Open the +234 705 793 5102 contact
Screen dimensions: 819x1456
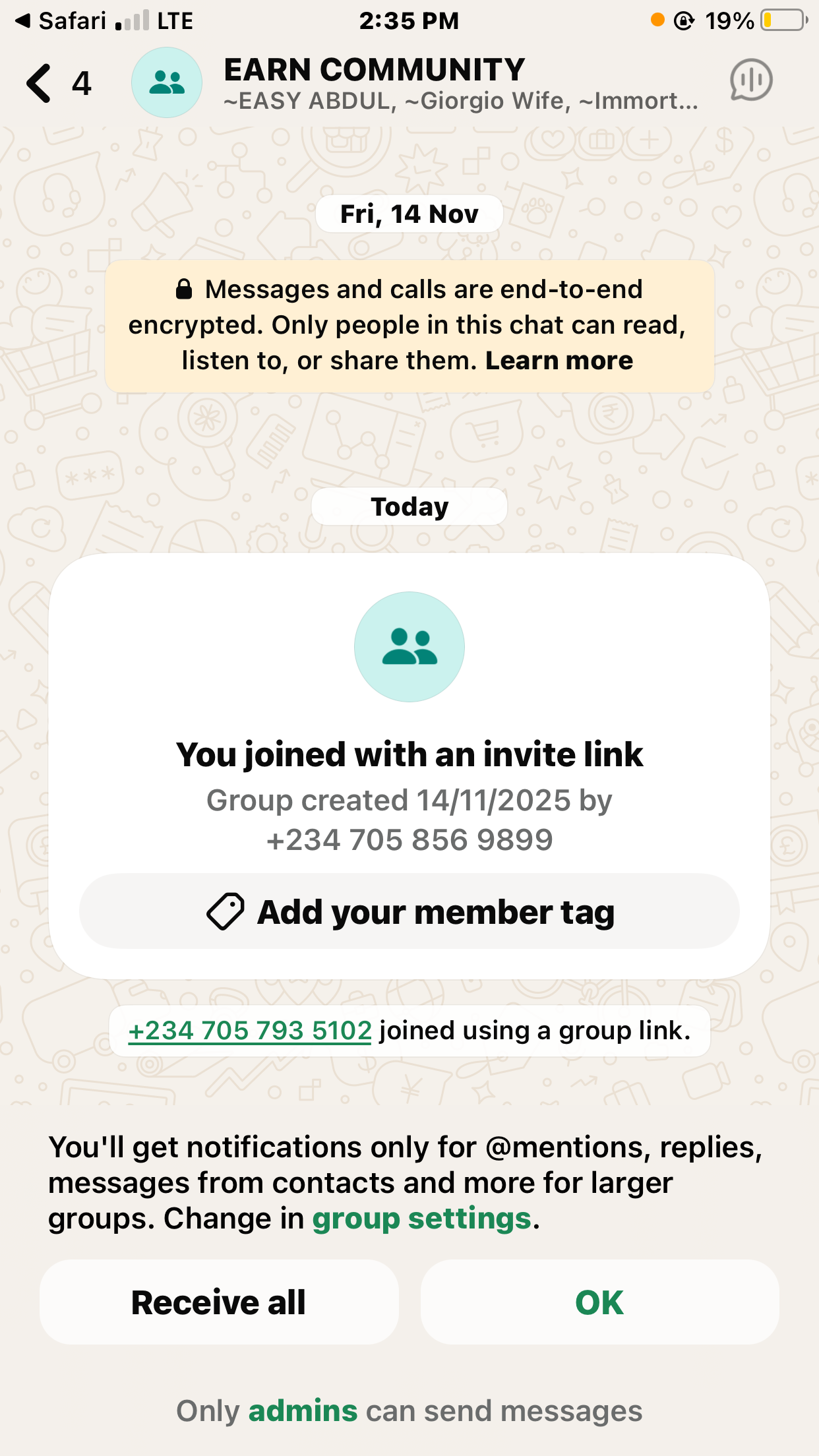point(250,1031)
